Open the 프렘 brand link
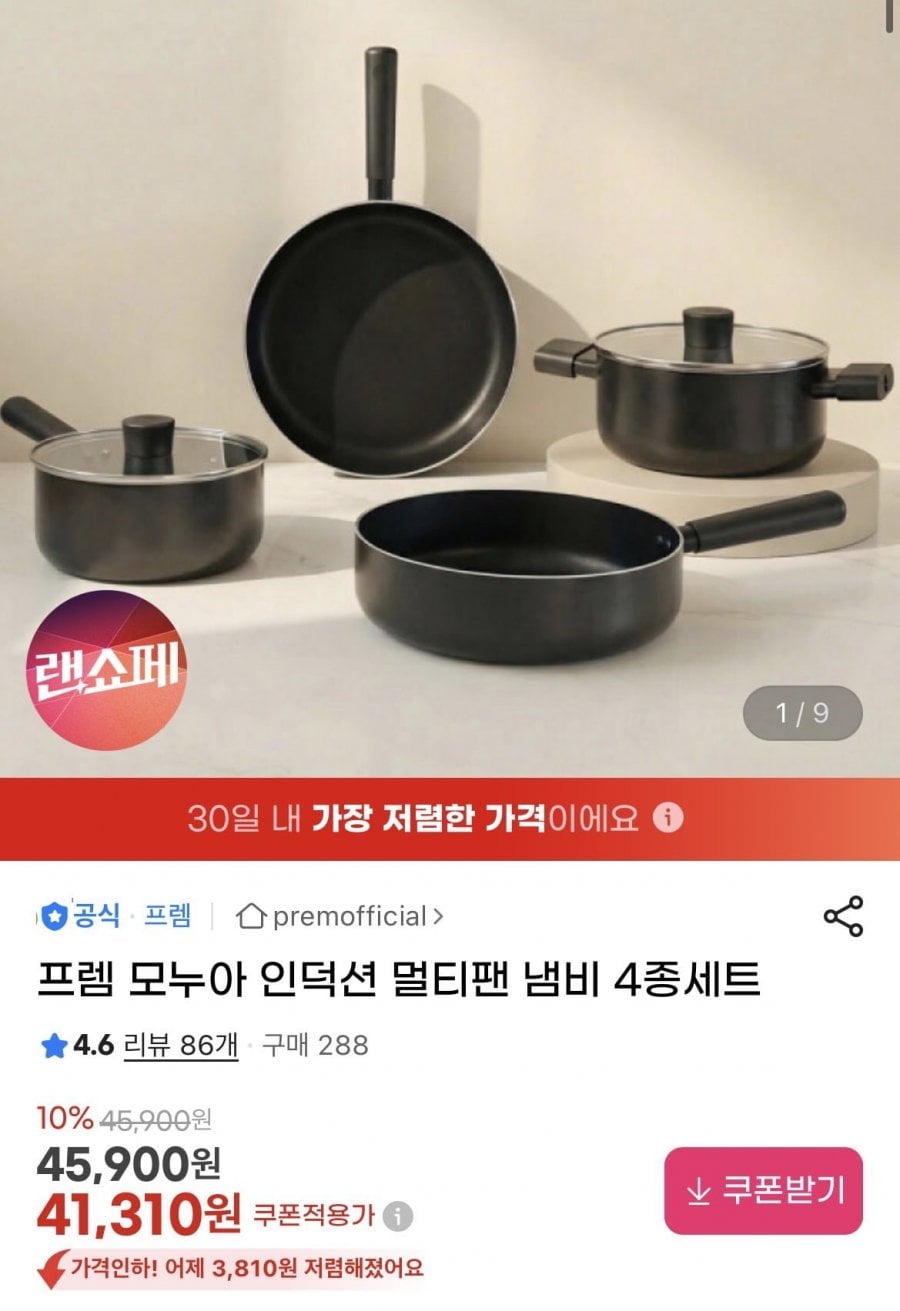Image resolution: width=900 pixels, height=1311 pixels. click(x=167, y=916)
